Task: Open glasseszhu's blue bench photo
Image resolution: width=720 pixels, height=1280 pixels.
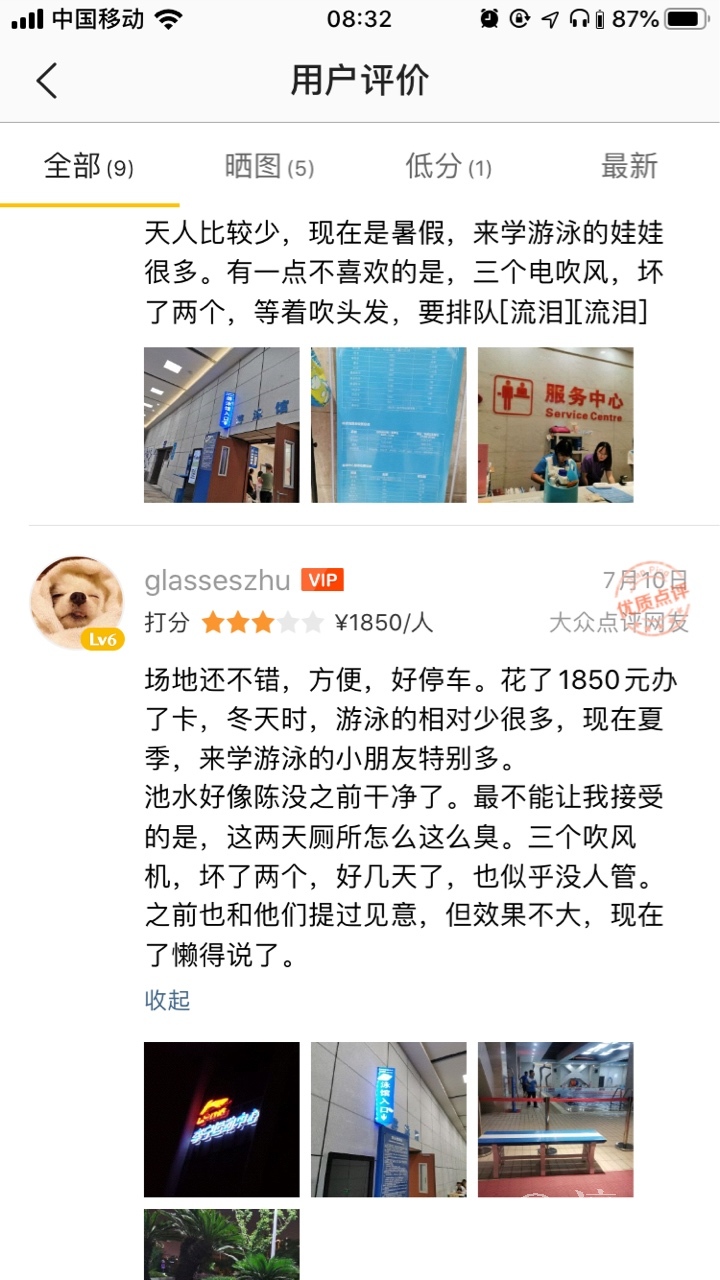Action: 555,1119
